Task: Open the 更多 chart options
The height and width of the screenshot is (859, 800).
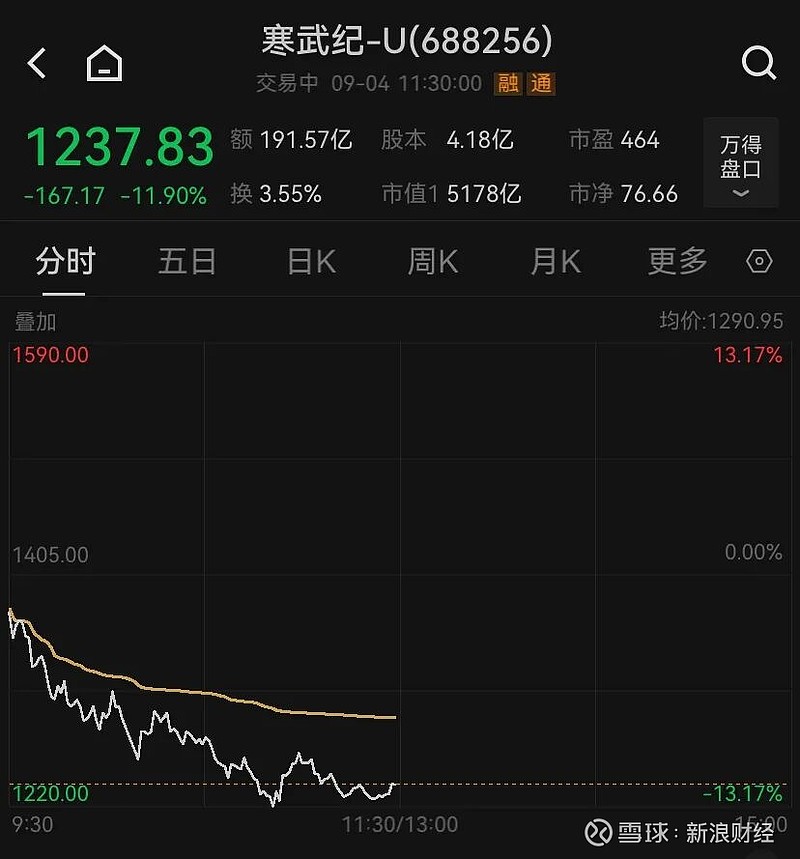Action: click(677, 260)
